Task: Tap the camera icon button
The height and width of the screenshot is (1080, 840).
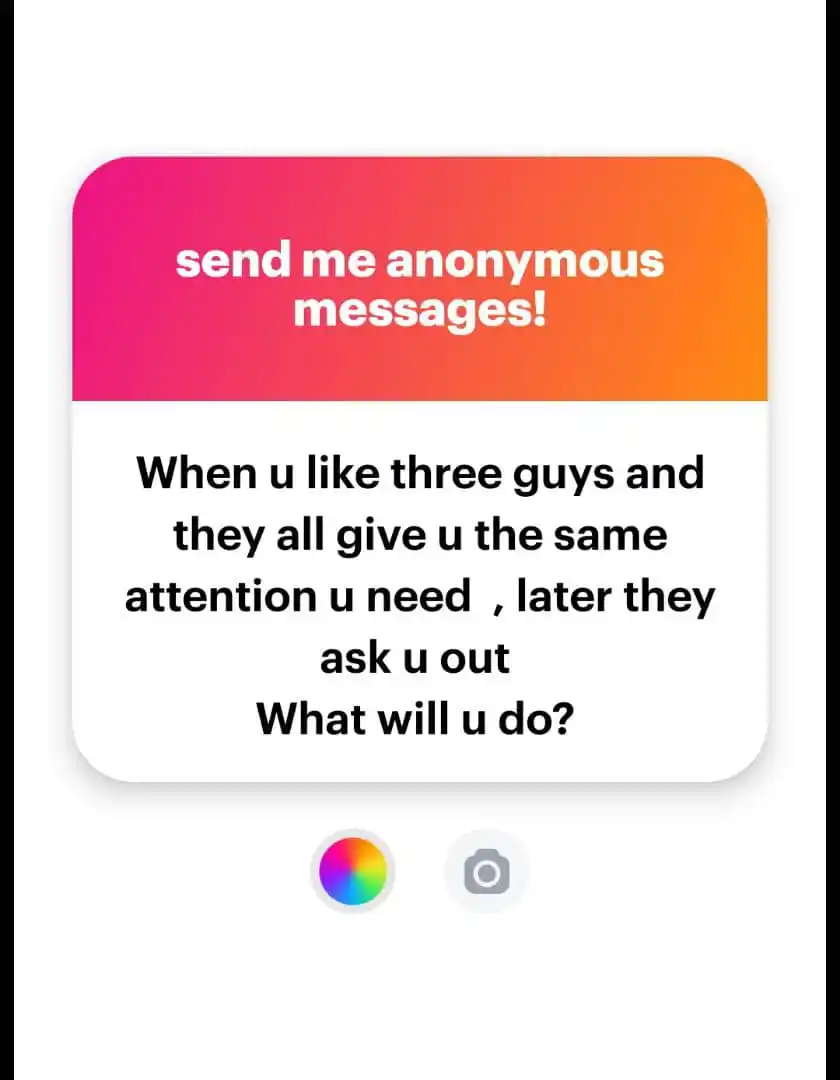Action: tap(487, 871)
